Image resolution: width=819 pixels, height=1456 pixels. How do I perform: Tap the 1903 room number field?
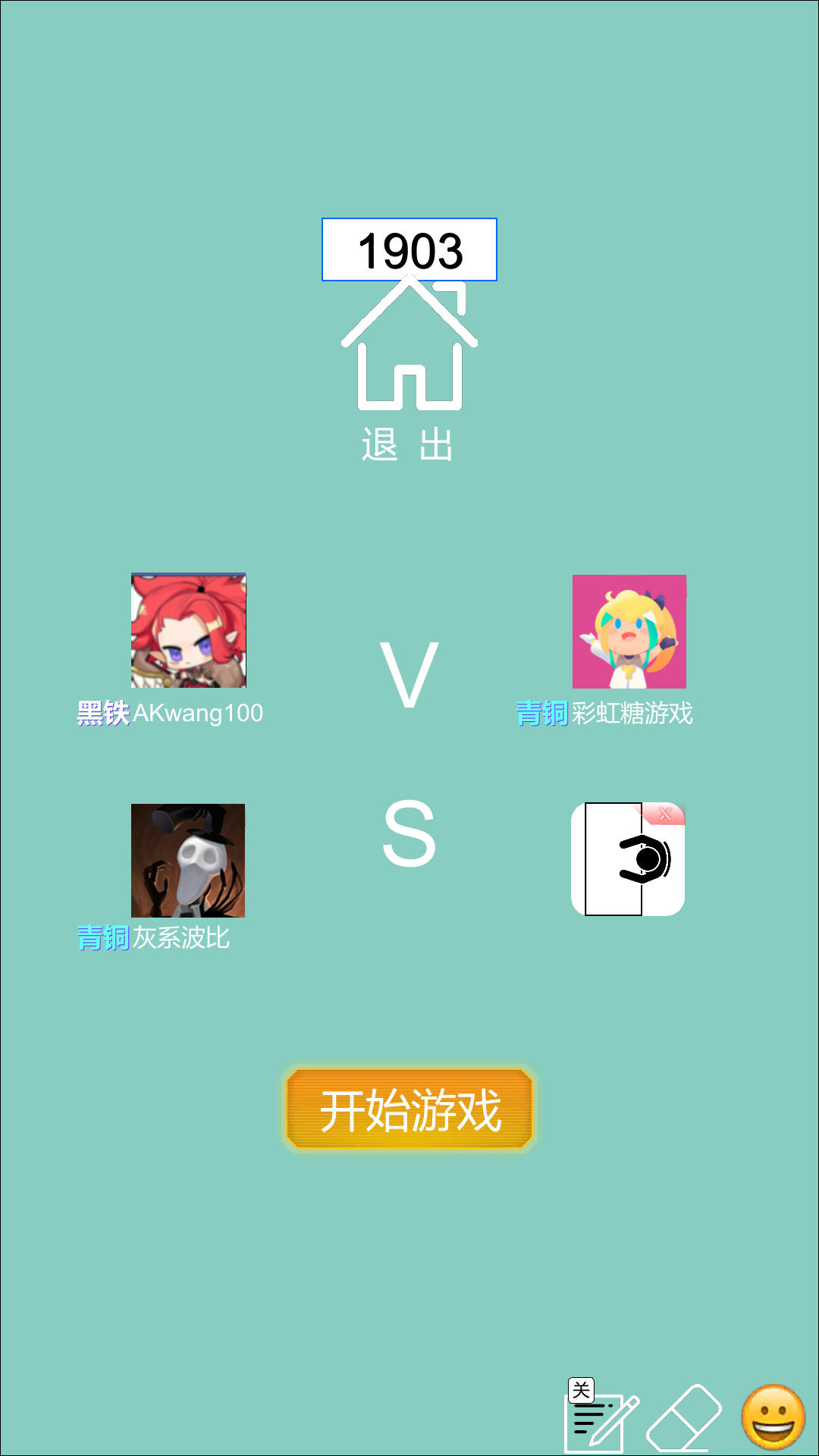pos(409,250)
